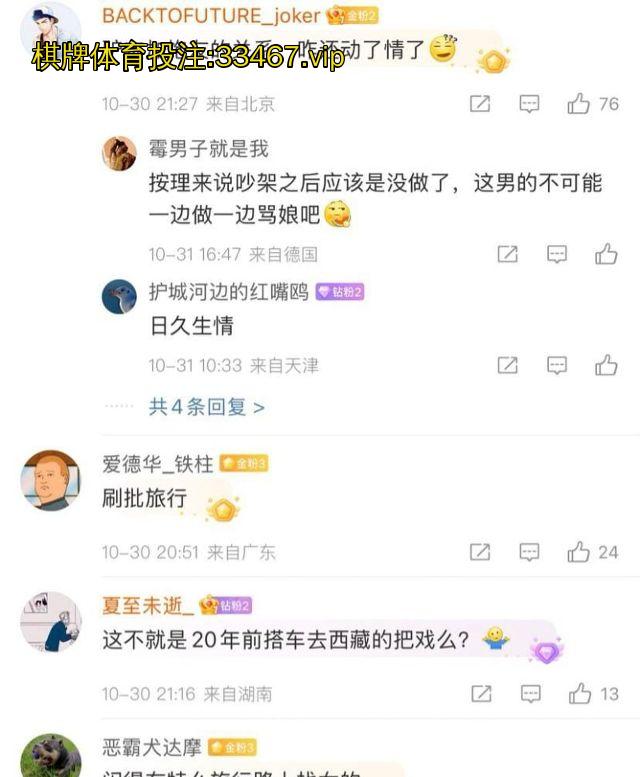Like 护城河边的红嘴鸥's reply

606,365
